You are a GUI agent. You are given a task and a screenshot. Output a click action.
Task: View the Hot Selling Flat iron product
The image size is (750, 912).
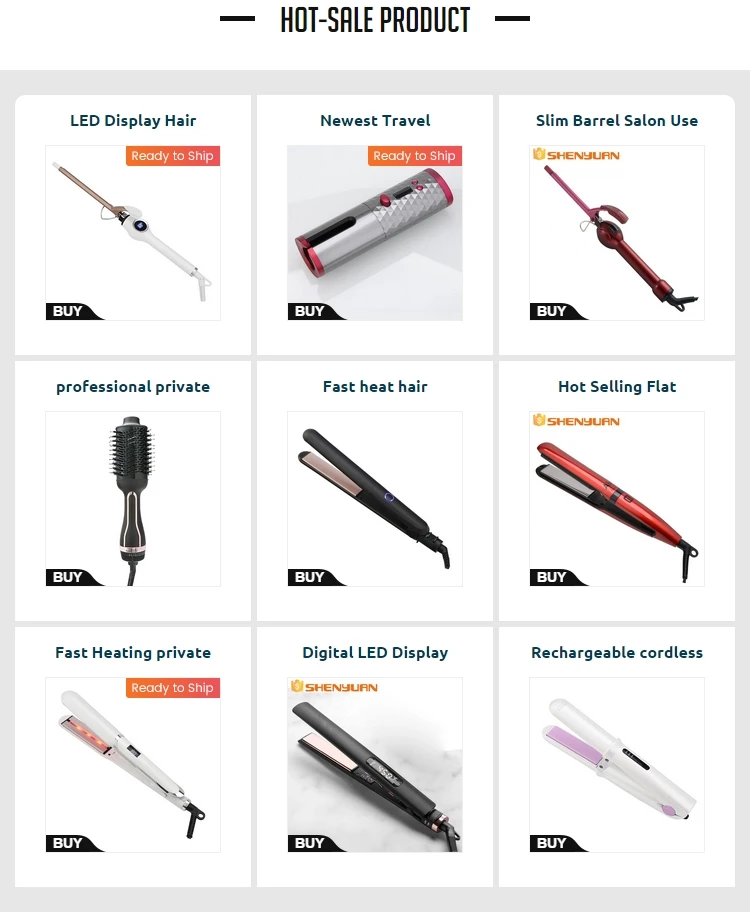pos(617,491)
